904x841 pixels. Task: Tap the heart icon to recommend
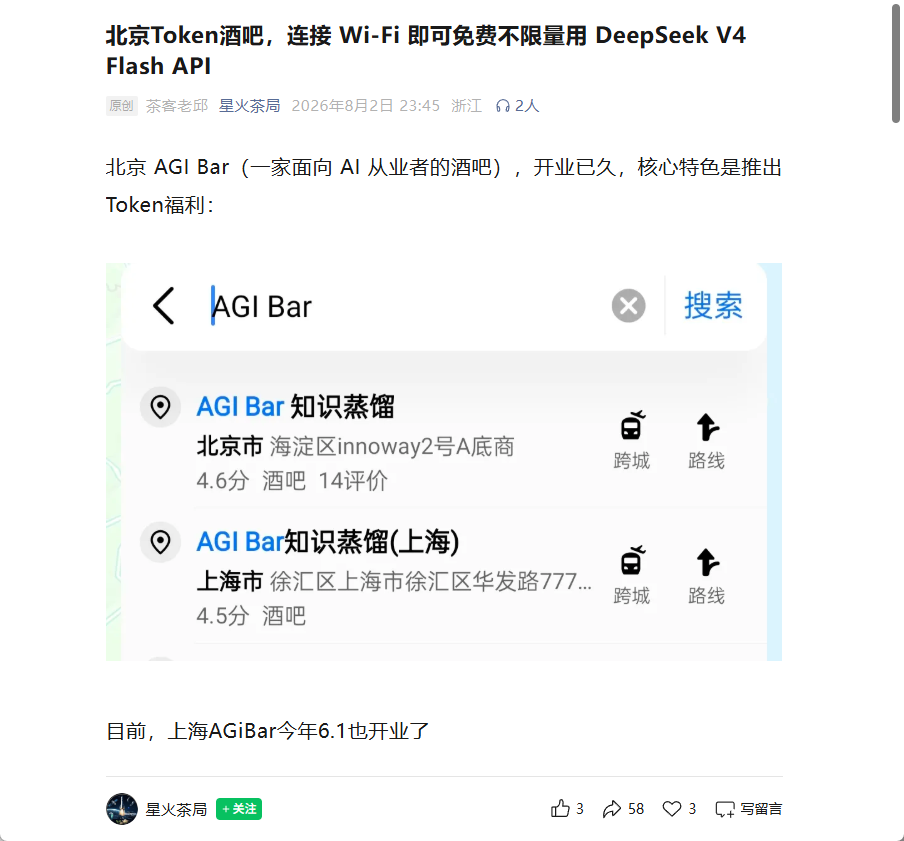672,809
